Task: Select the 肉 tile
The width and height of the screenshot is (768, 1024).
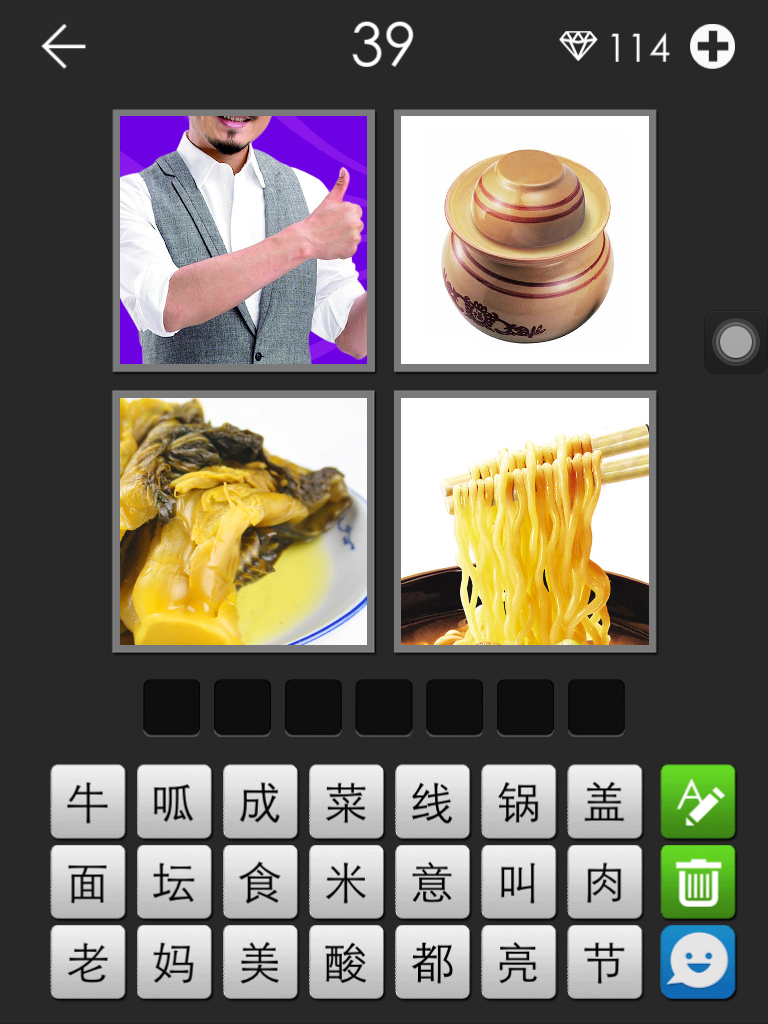Action: click(x=604, y=881)
